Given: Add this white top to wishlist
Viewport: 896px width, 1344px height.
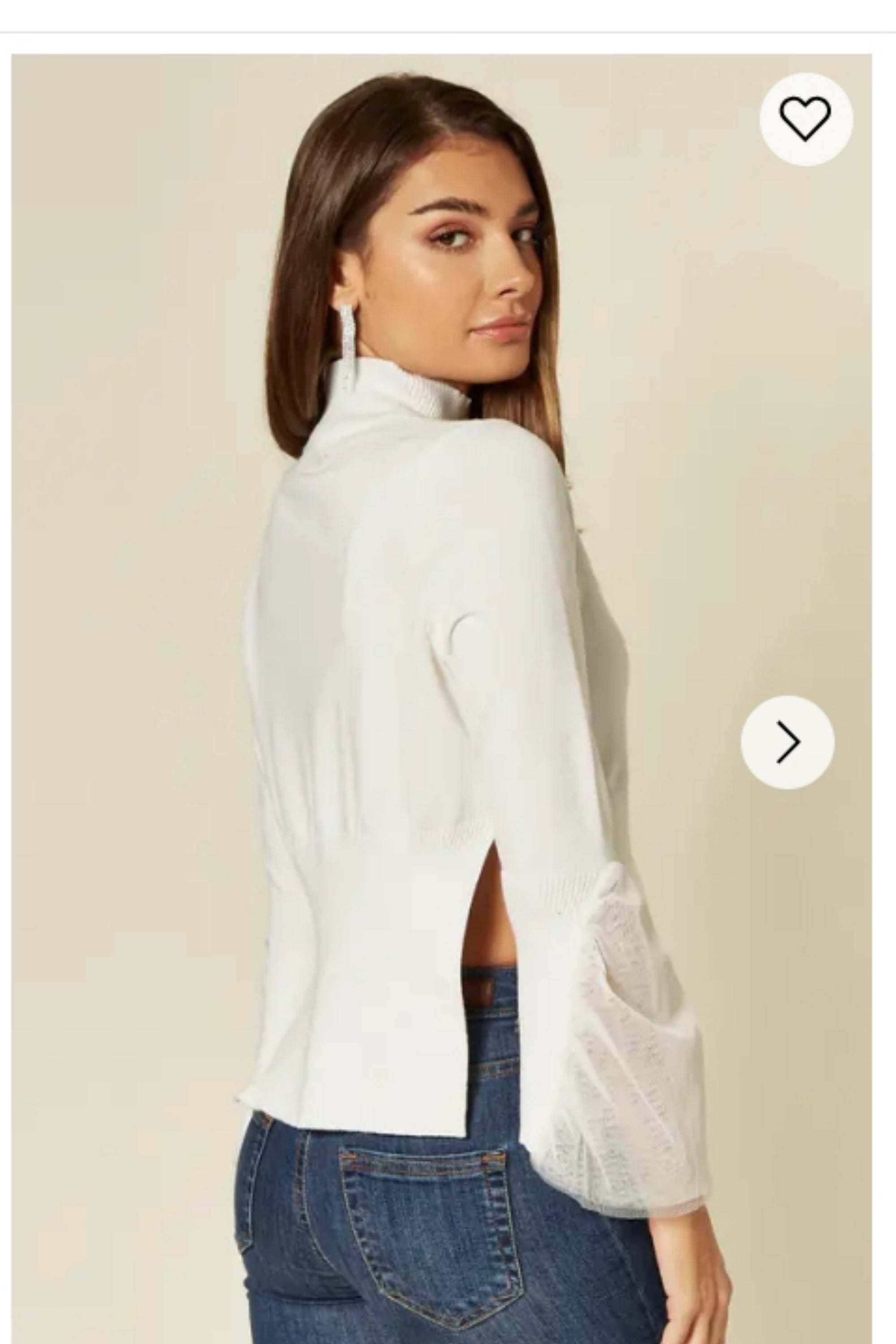Looking at the screenshot, I should coord(806,119).
